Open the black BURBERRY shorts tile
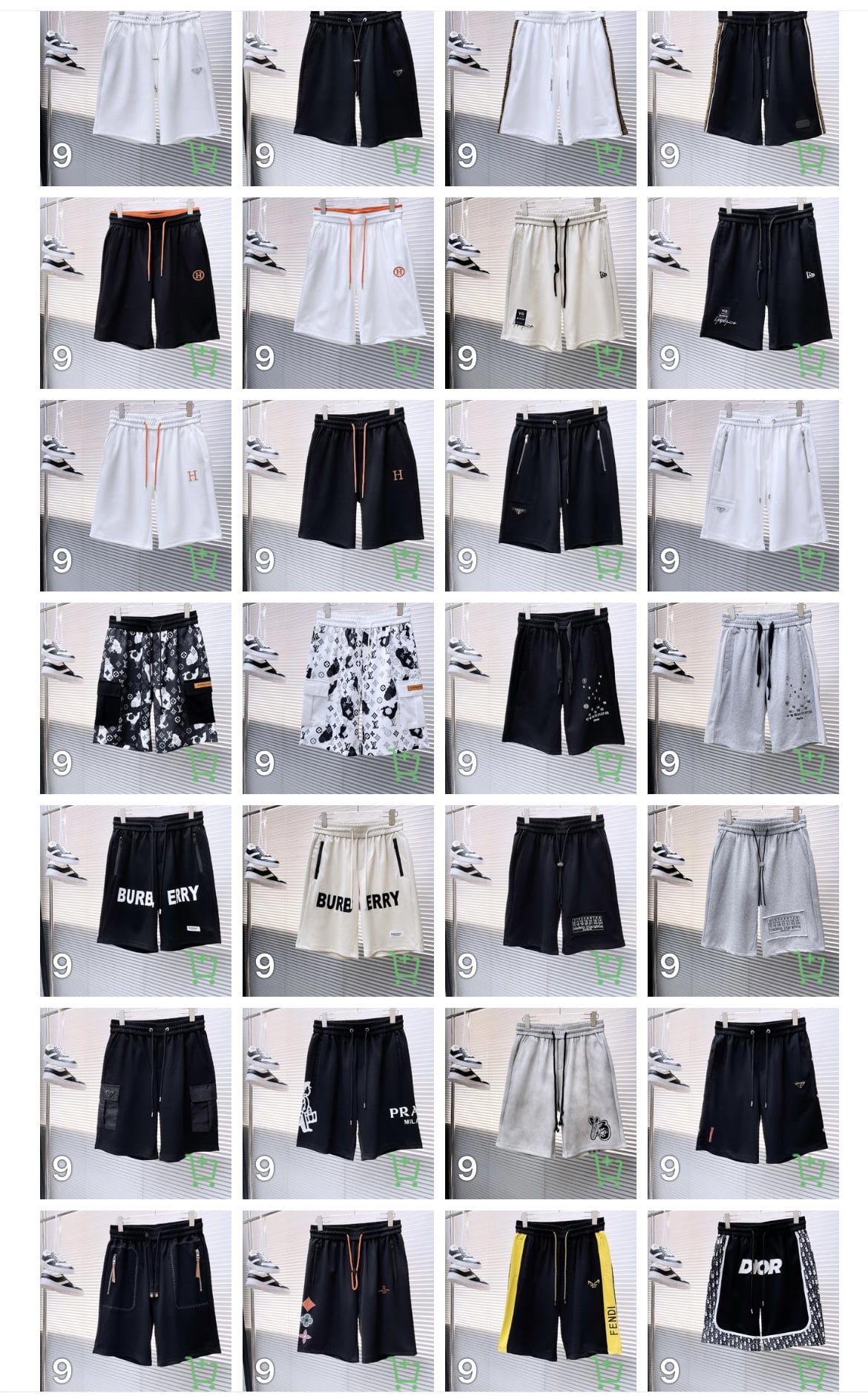 [136, 900]
